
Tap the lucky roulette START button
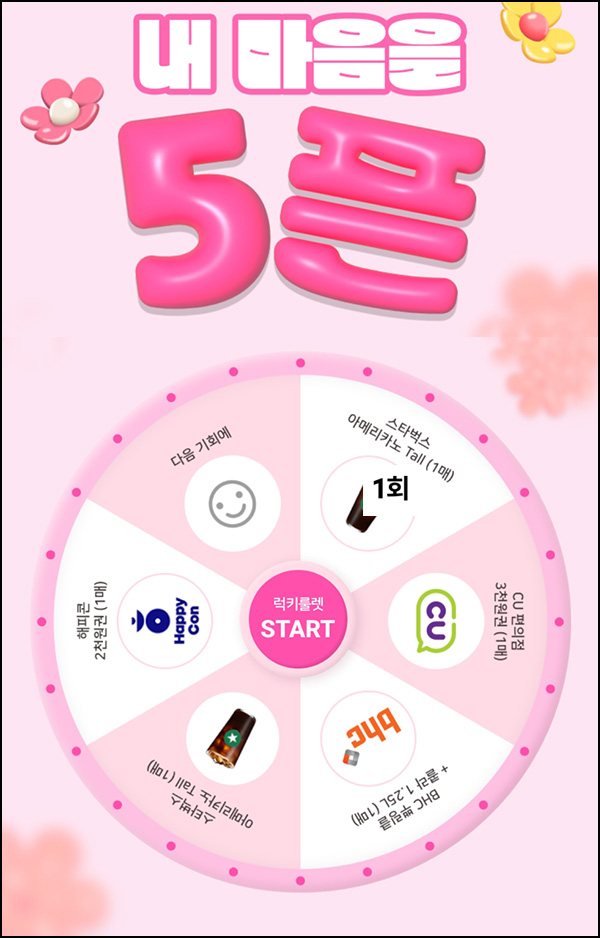(296, 618)
